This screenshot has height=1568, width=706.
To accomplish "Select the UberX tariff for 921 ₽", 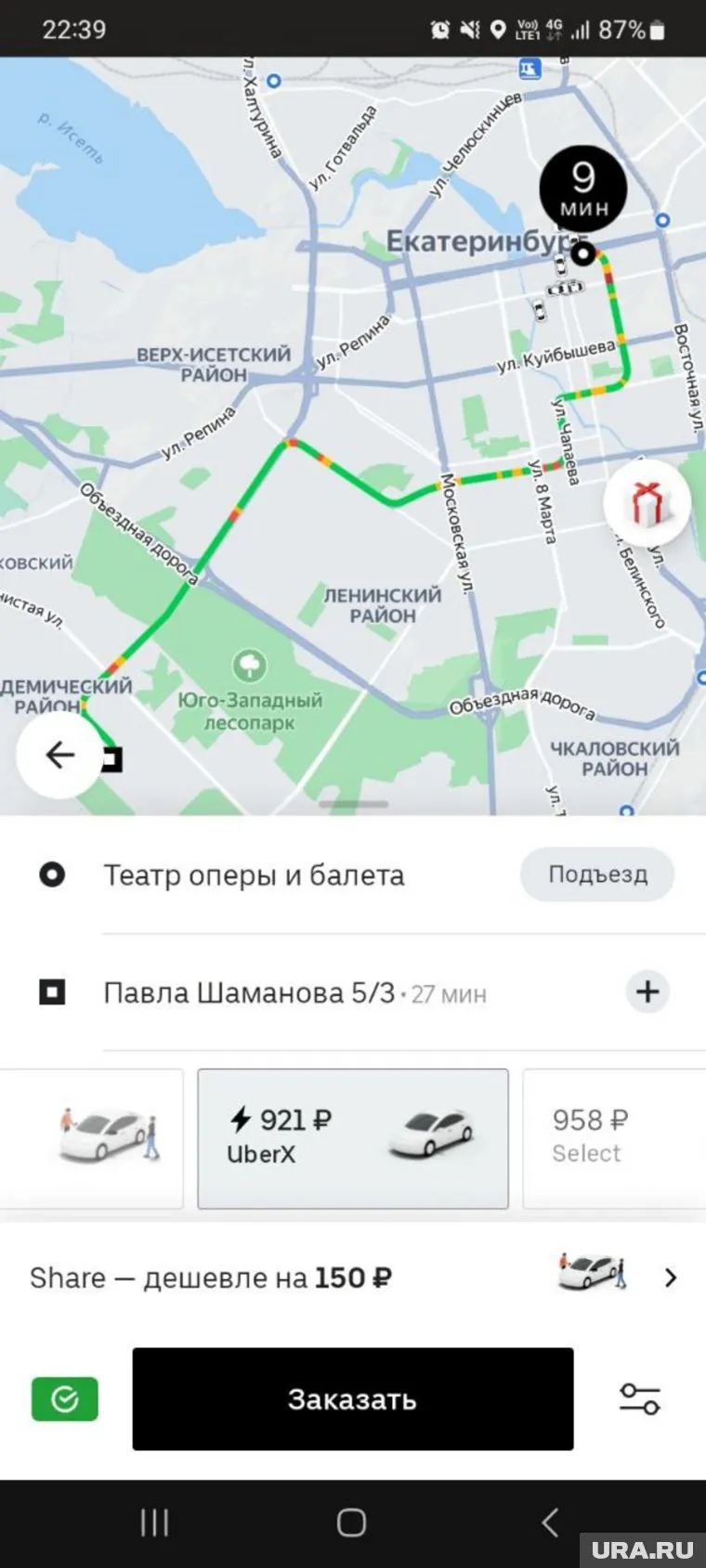I will coord(352,1138).
